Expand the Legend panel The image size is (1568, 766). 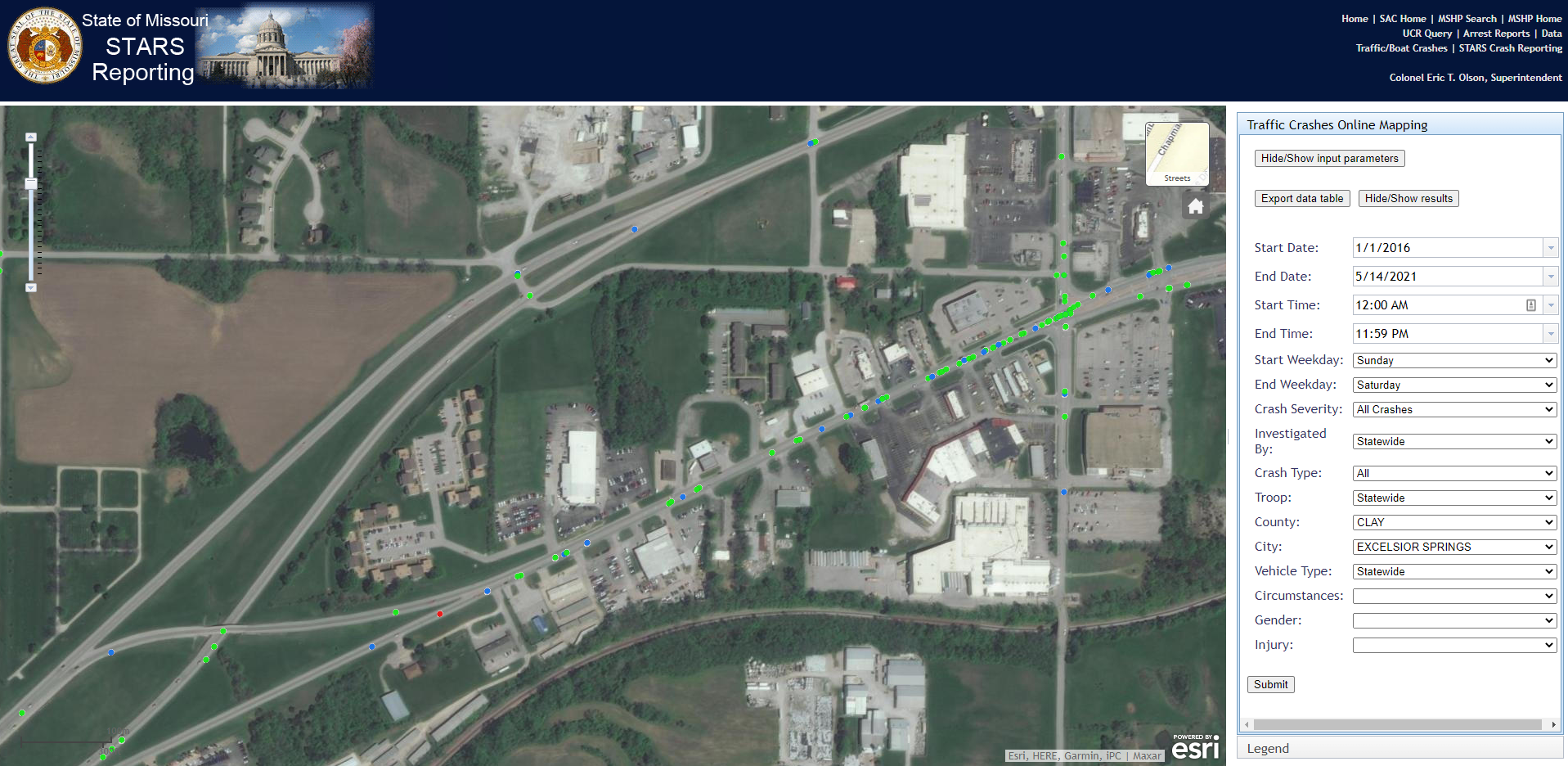[1267, 749]
